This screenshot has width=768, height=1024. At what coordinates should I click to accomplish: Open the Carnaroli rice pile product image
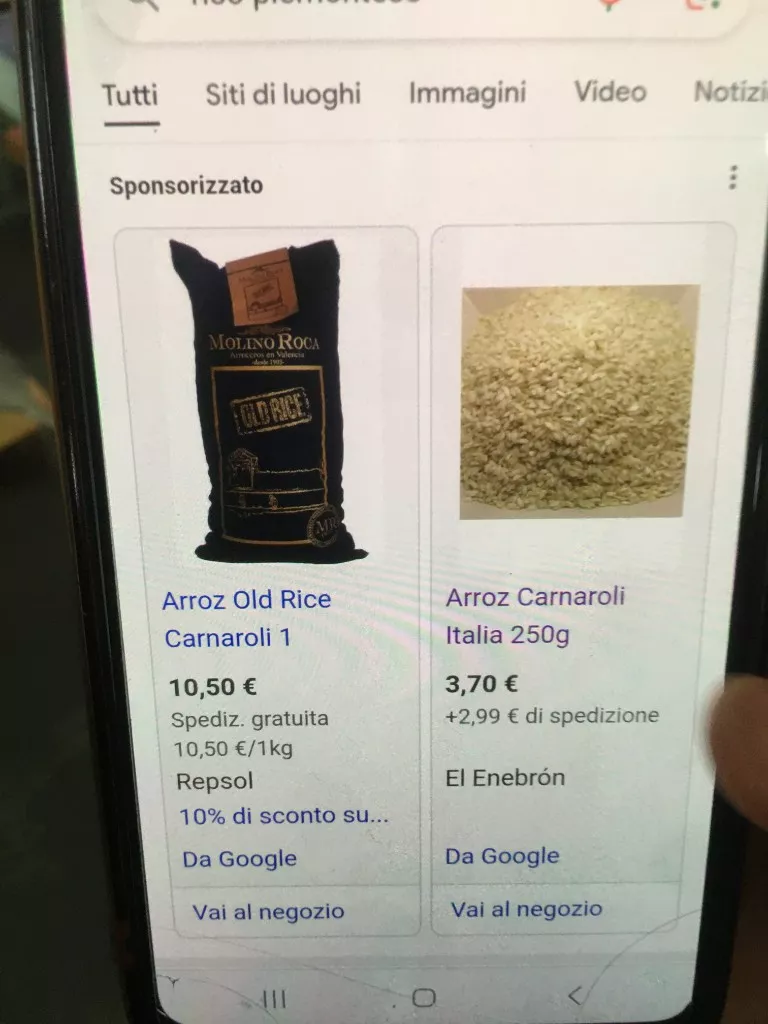coord(579,402)
